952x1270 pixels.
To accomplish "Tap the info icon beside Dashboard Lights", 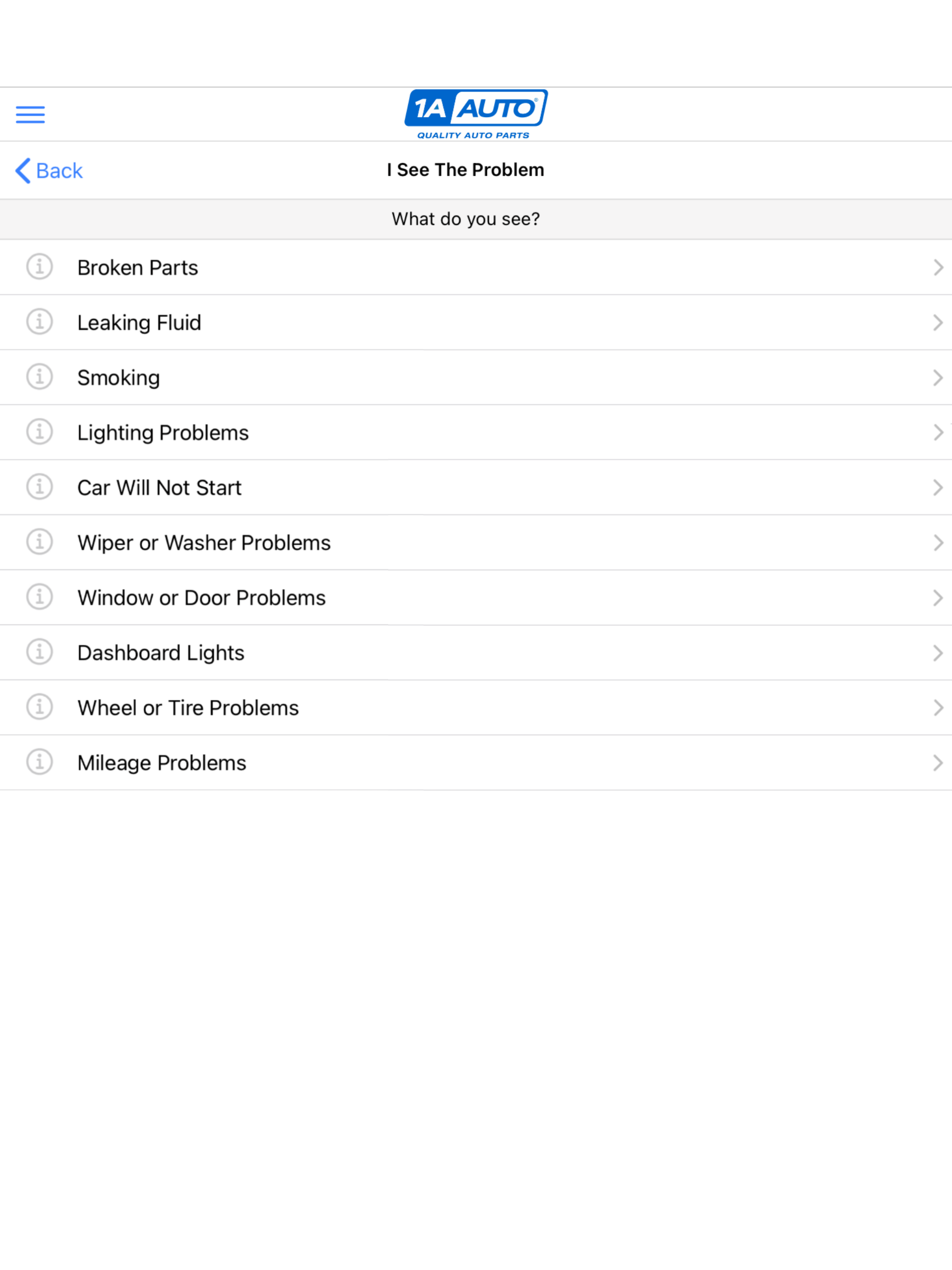I will (40, 652).
